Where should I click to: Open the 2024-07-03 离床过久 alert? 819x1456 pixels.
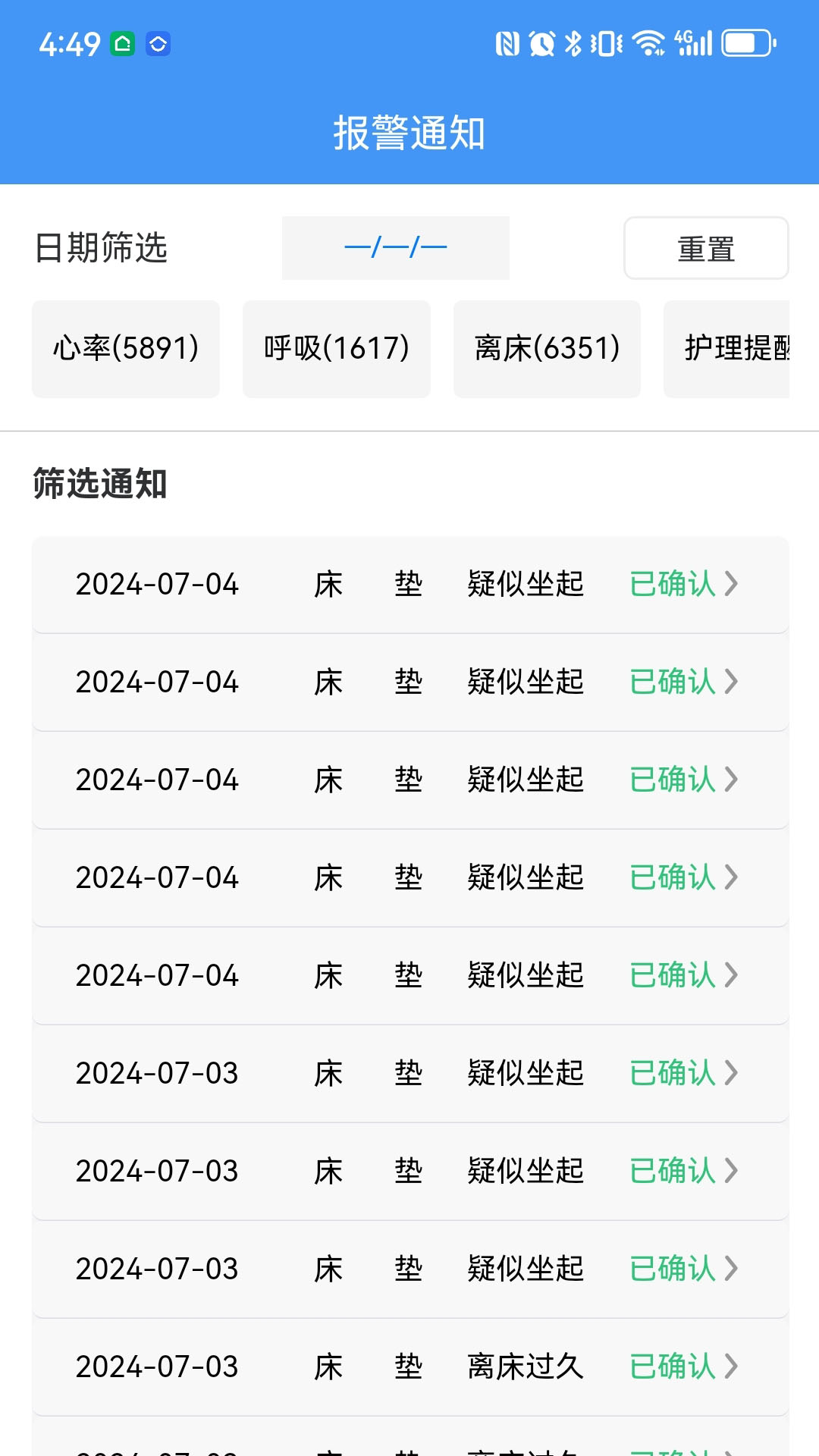409,1367
